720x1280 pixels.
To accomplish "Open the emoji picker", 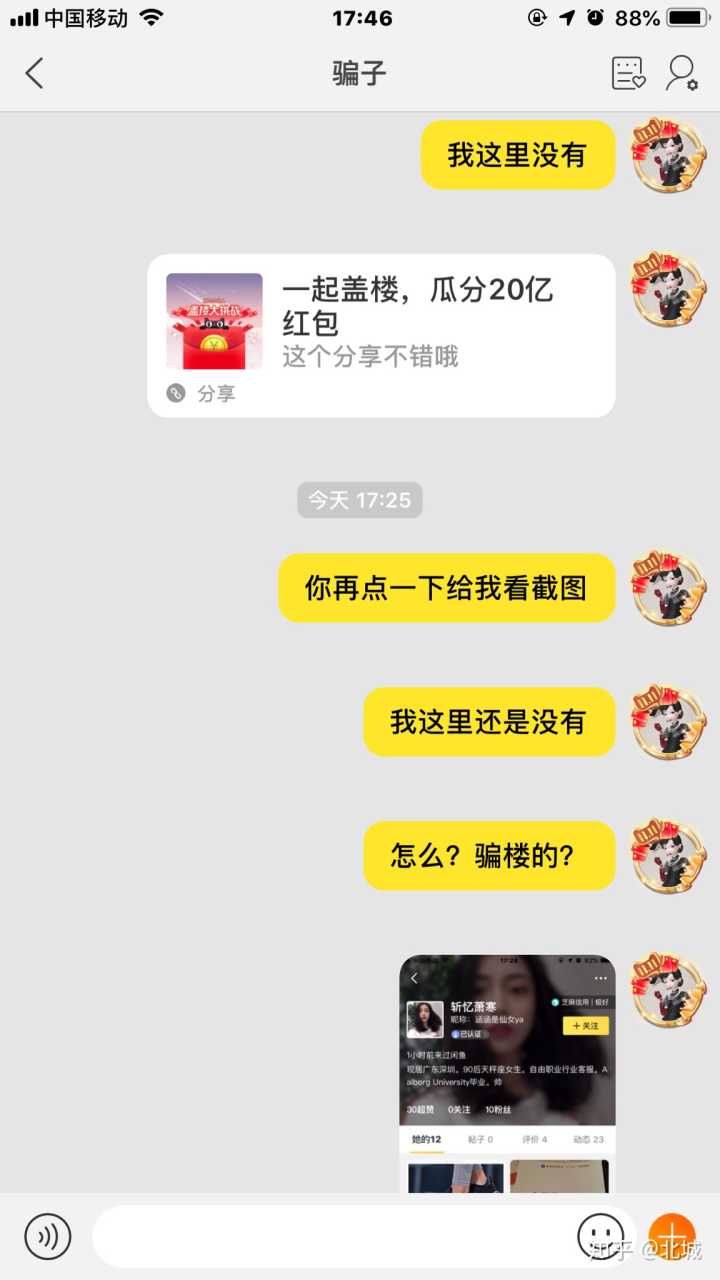I will 600,1236.
